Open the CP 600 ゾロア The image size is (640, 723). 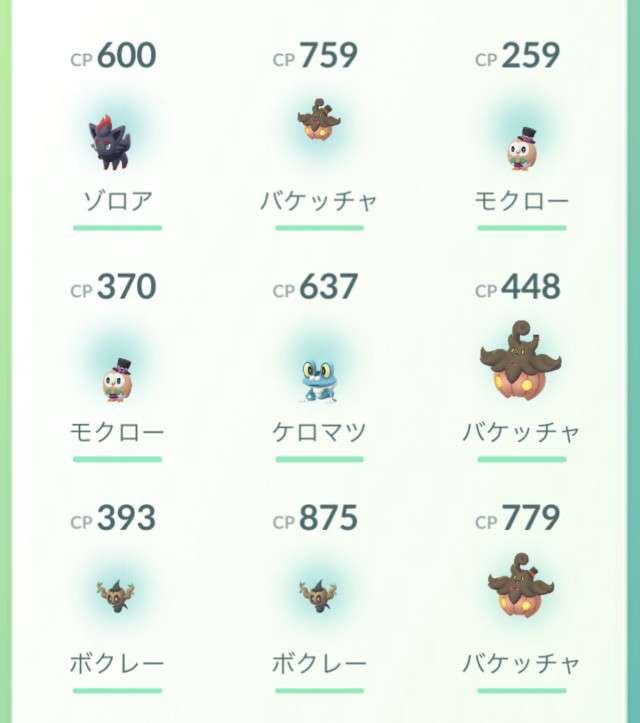(x=116, y=142)
